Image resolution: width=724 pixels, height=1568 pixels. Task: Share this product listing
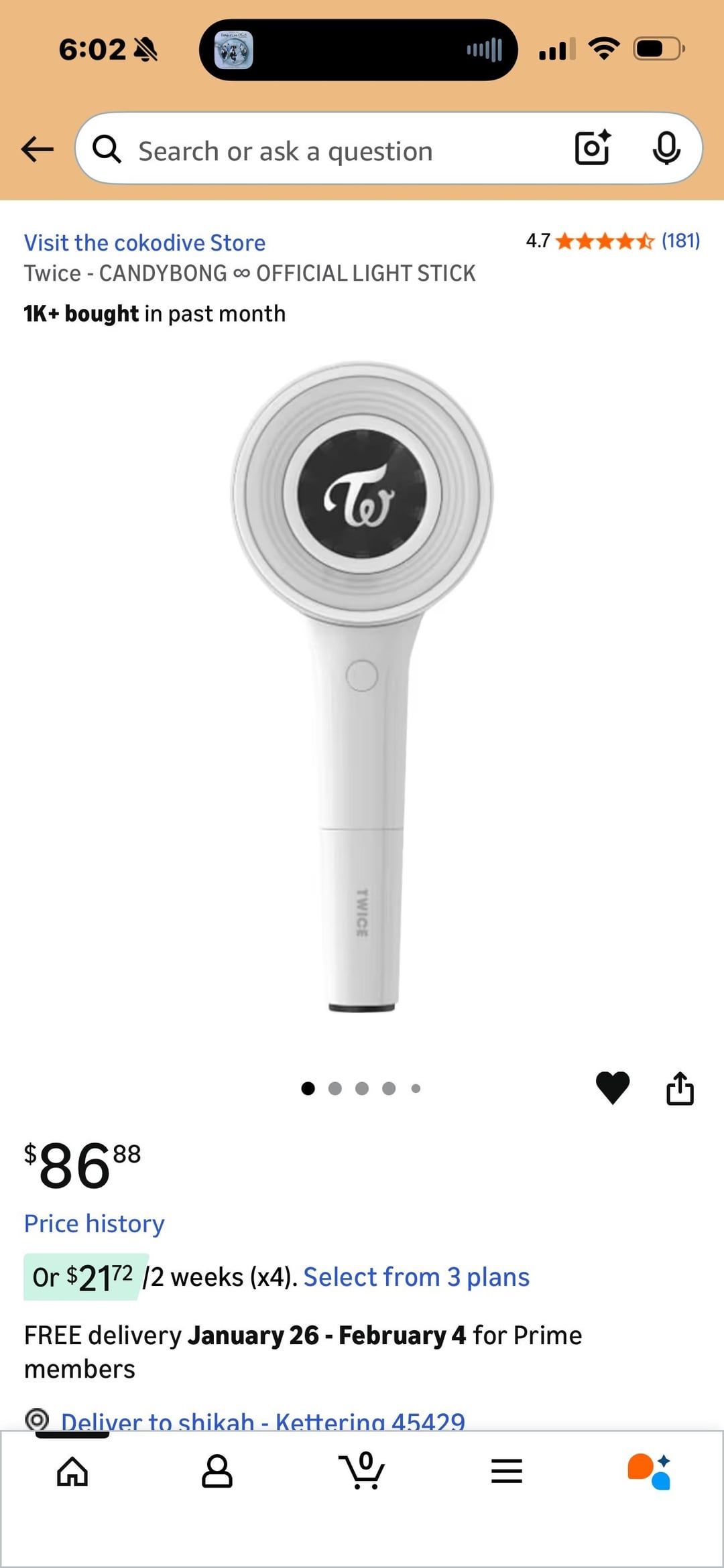[x=680, y=1088]
